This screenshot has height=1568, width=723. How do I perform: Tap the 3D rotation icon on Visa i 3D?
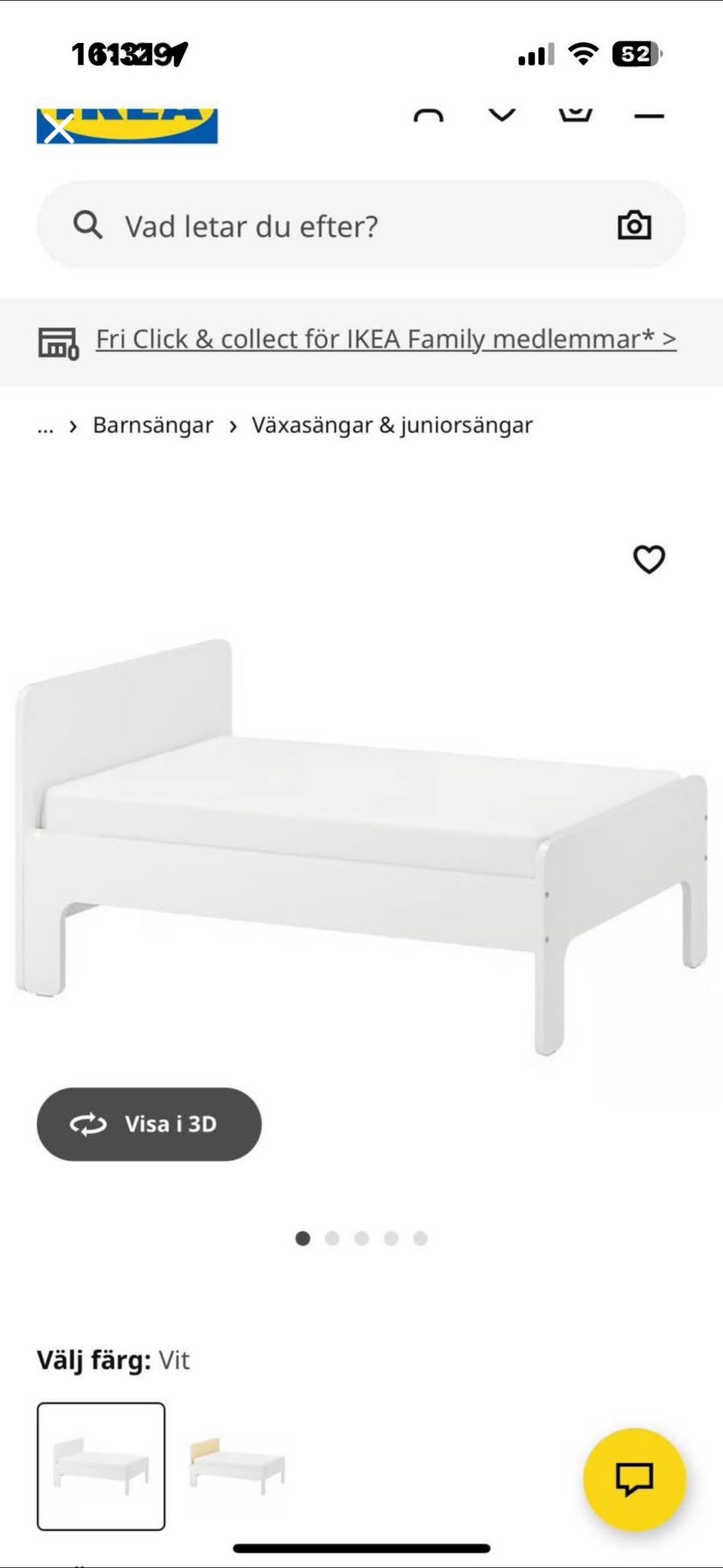click(88, 1124)
